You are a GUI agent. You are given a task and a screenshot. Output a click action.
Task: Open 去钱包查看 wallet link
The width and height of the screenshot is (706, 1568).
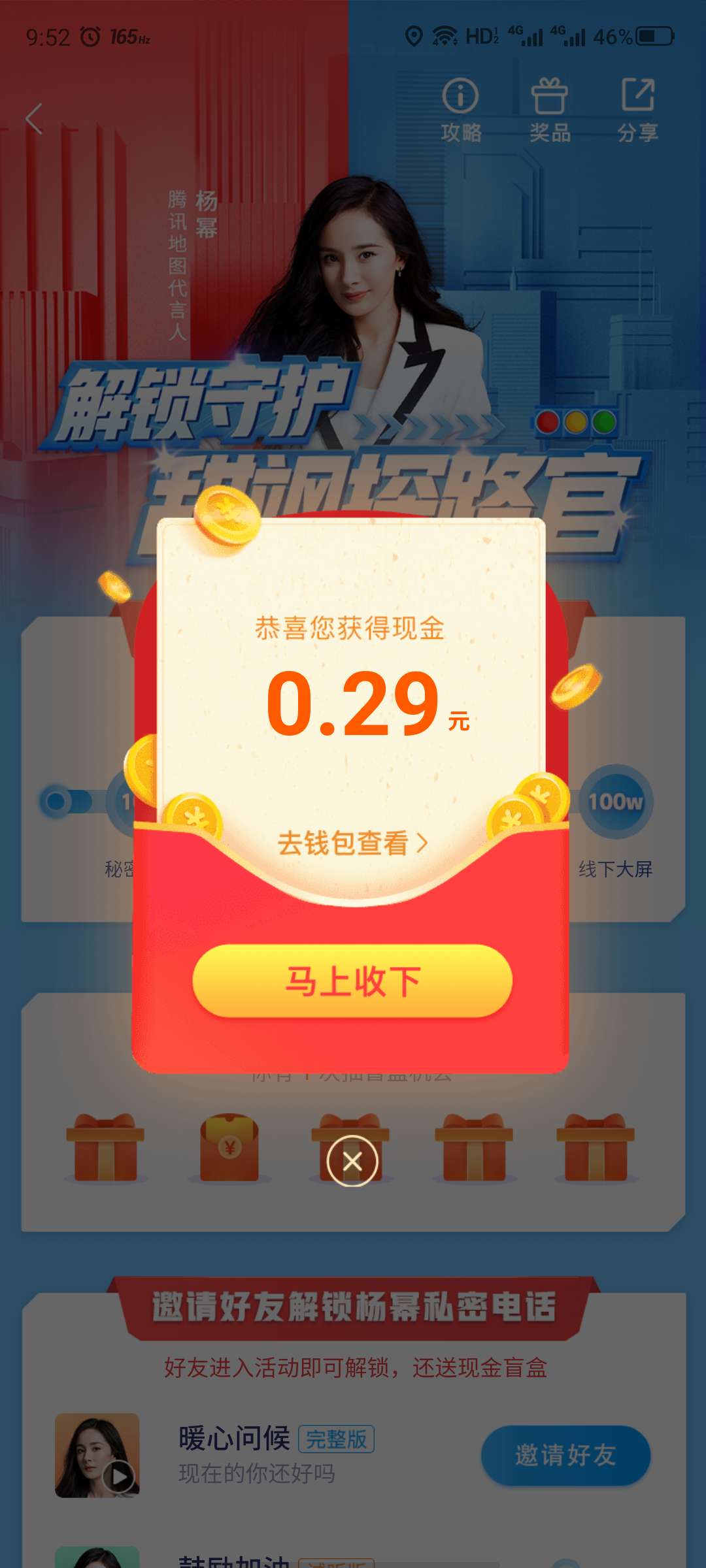(x=352, y=843)
